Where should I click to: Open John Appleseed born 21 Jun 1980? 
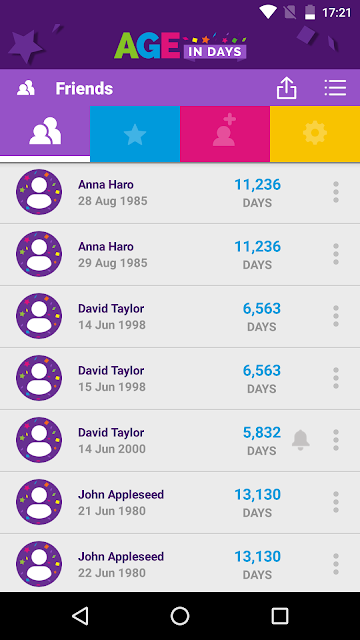click(180, 502)
